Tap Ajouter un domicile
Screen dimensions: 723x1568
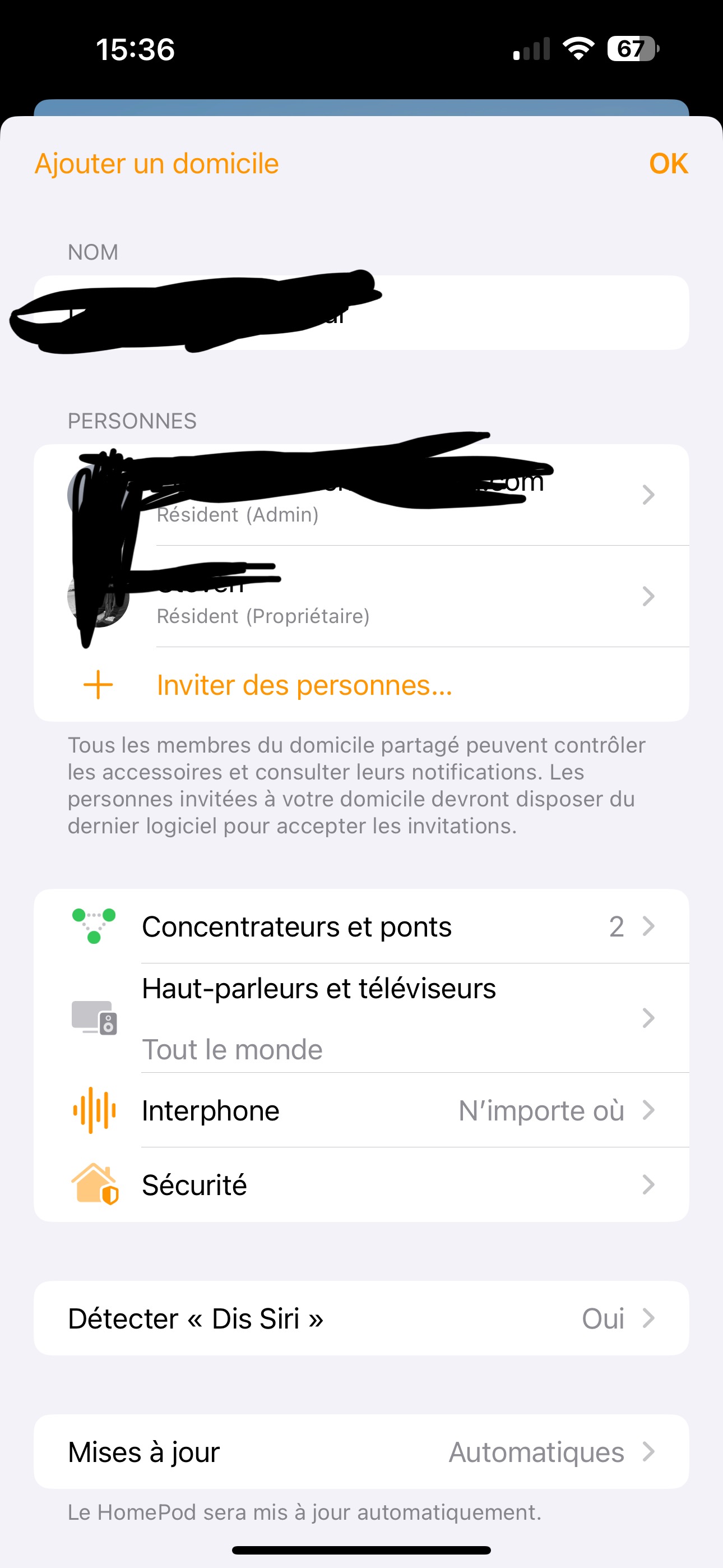[156, 164]
